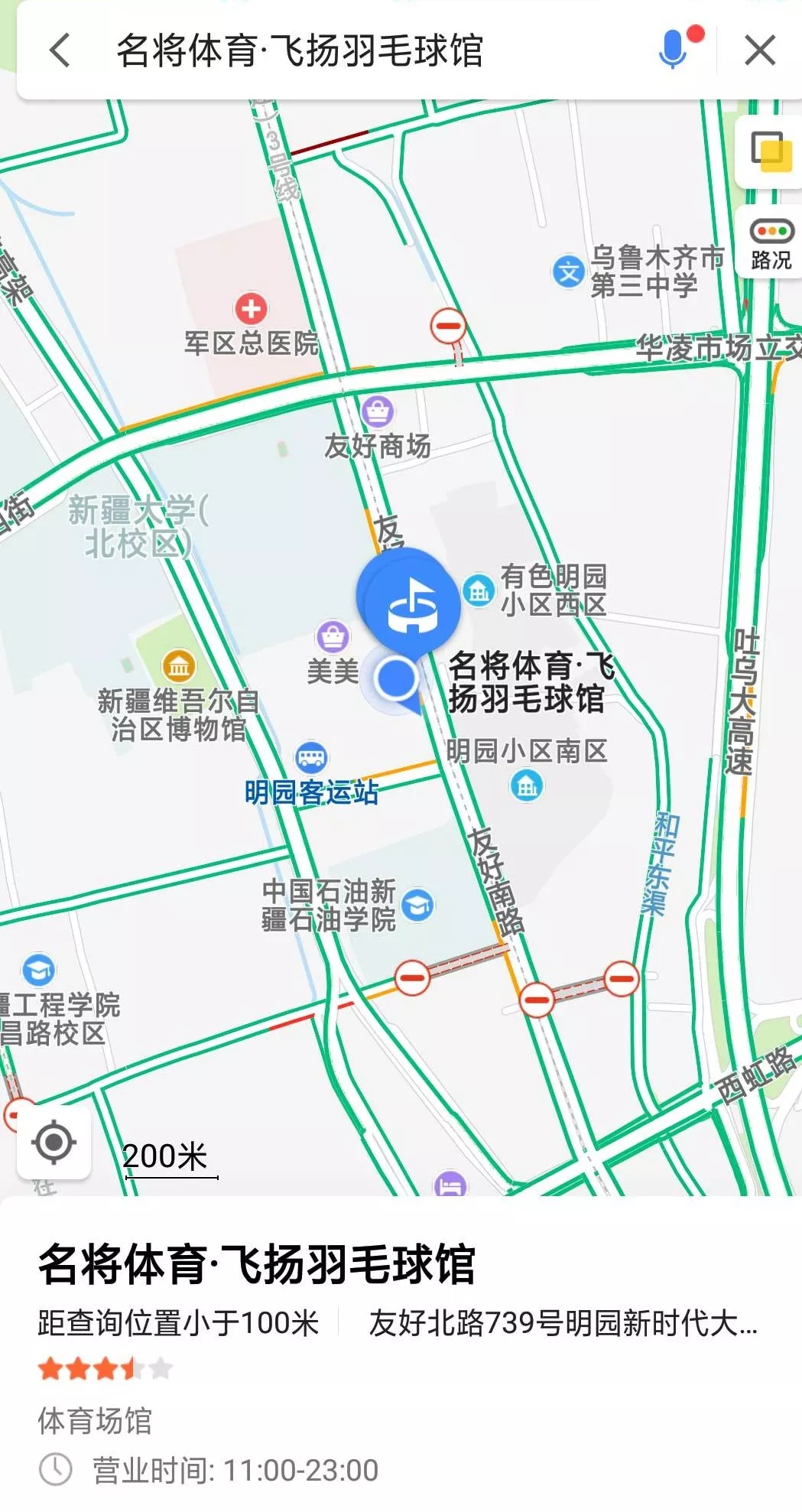Open the map layers button

pos(770,151)
